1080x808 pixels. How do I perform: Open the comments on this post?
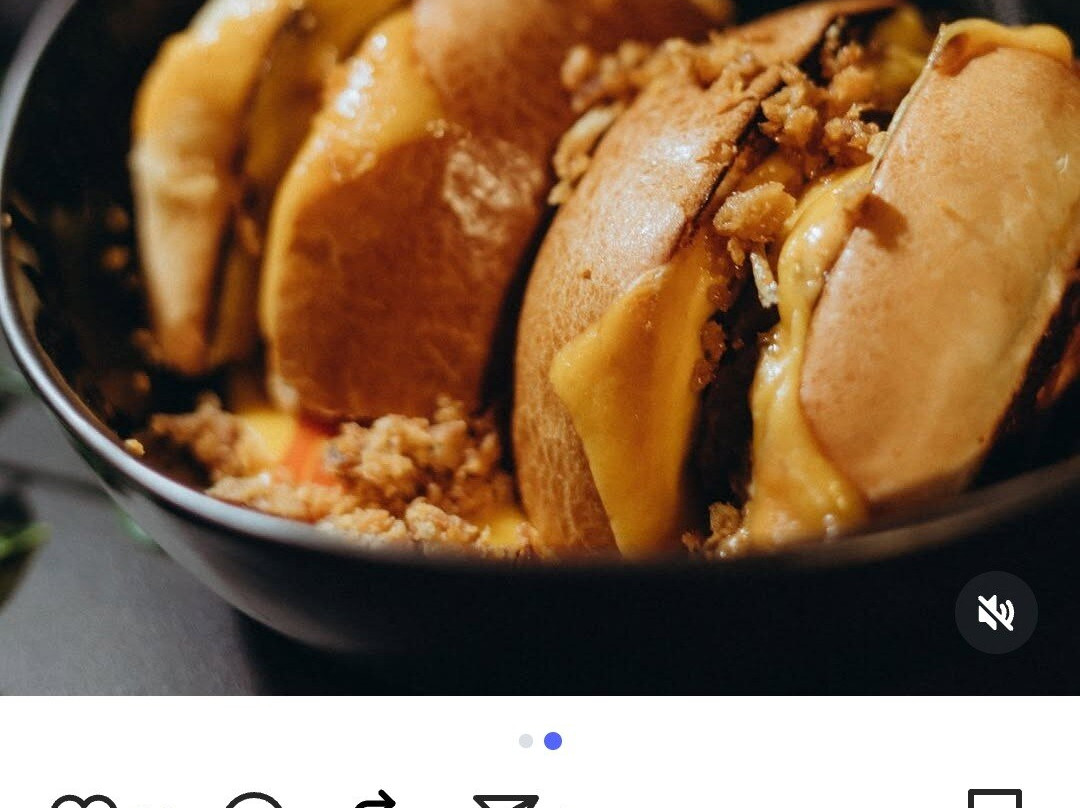(x=254, y=800)
